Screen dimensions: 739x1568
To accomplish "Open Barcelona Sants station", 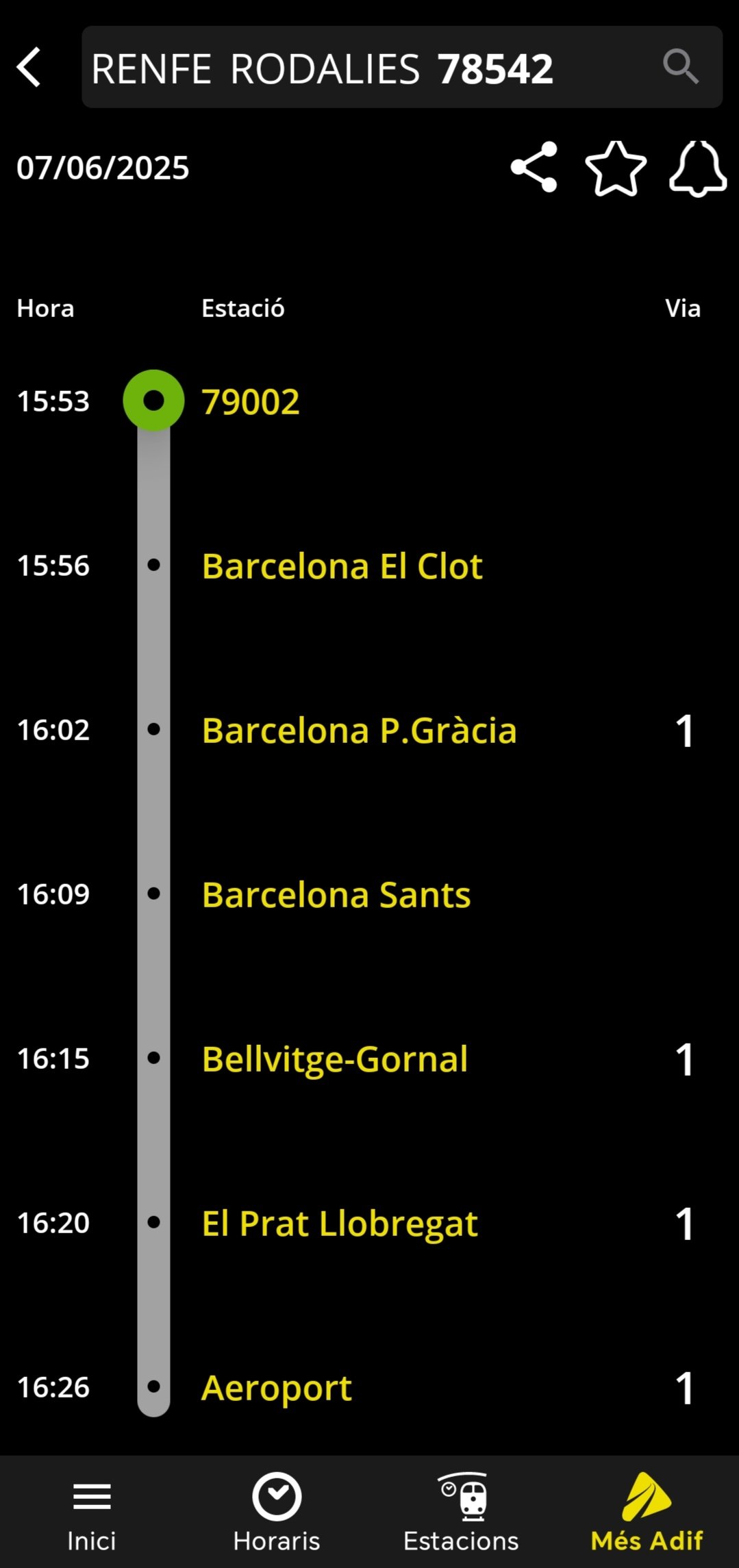I will pyautogui.click(x=336, y=895).
